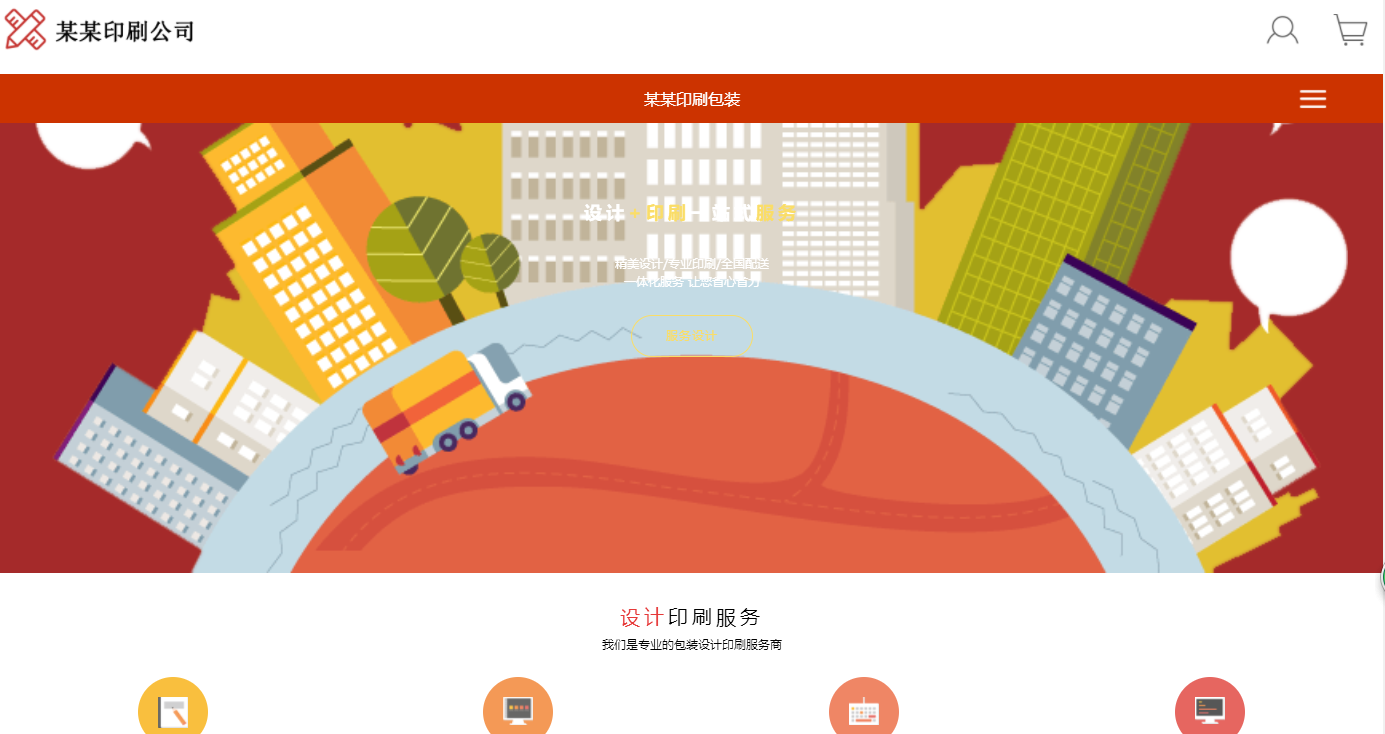This screenshot has width=1385, height=734.
Task: Open the user account icon
Action: [x=1282, y=31]
